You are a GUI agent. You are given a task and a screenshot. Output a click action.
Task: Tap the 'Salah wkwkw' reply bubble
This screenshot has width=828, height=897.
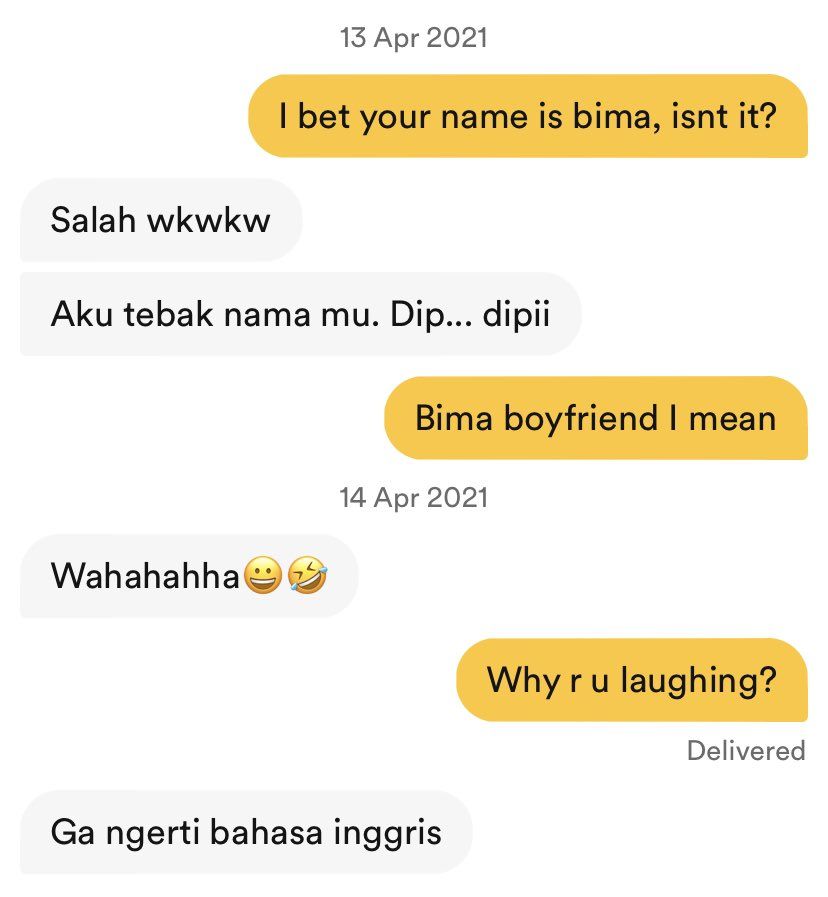160,219
